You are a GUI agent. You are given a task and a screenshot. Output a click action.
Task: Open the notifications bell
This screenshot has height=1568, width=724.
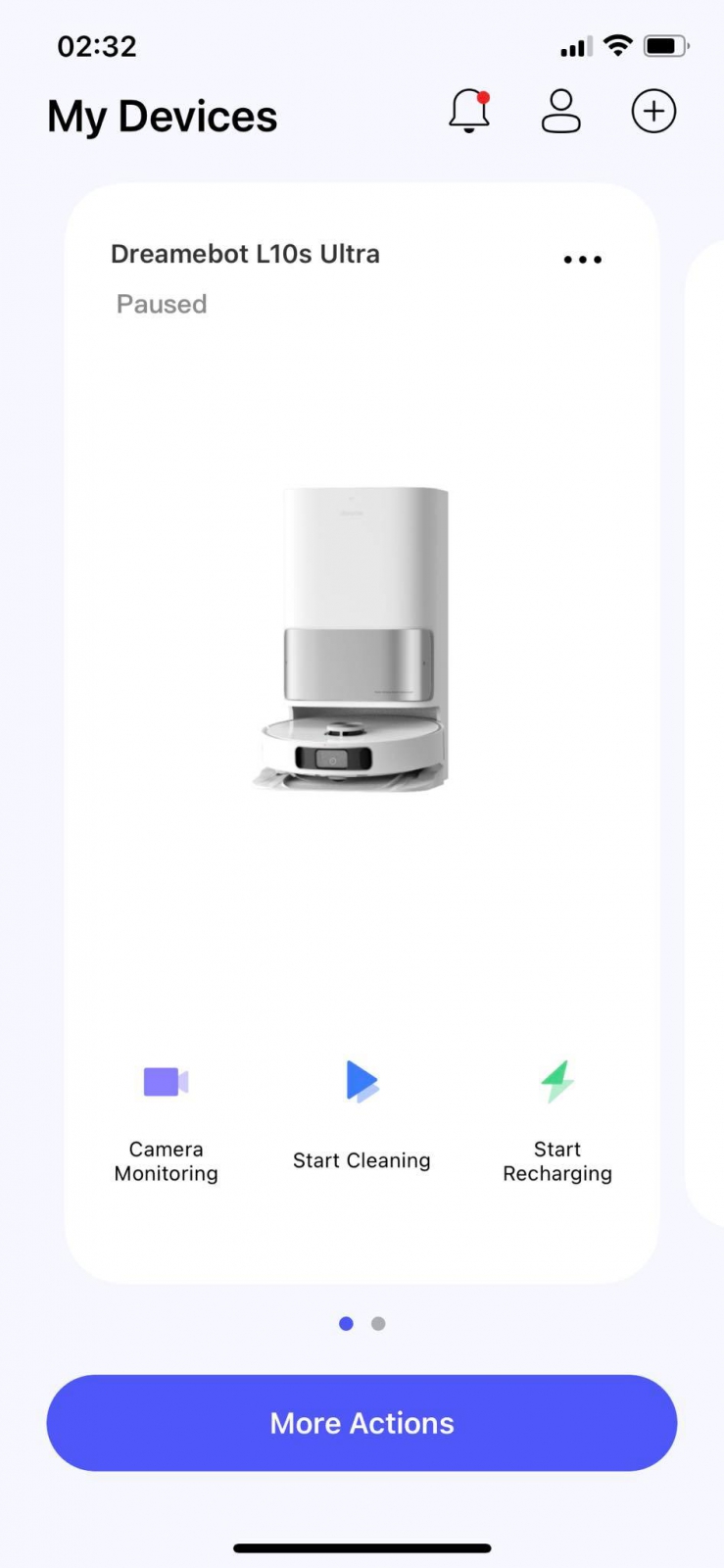[468, 111]
